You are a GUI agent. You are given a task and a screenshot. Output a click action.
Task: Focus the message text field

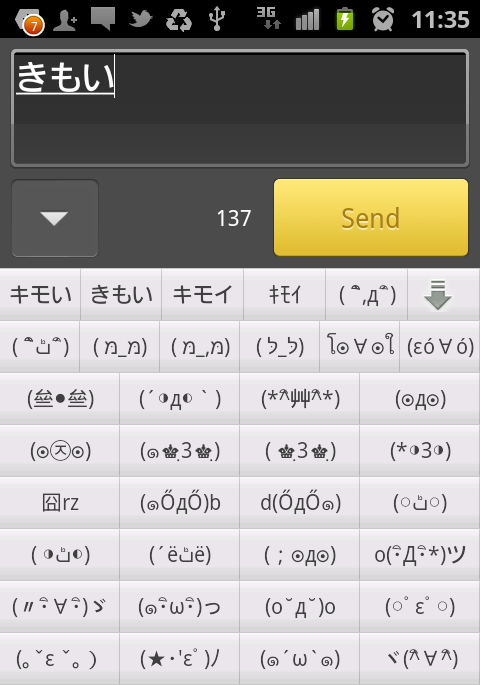point(240,108)
